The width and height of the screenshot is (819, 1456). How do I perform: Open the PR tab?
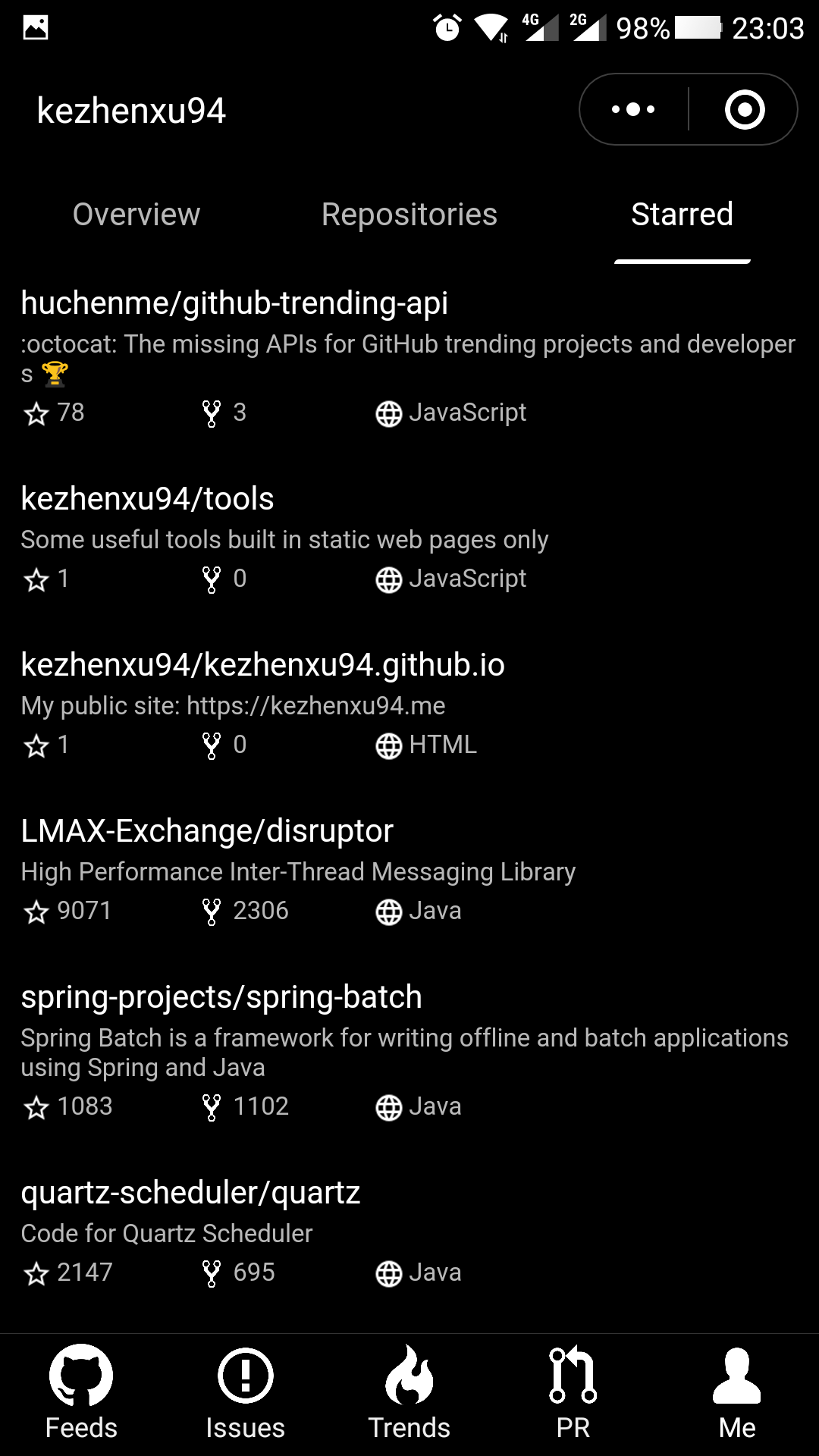573,1394
